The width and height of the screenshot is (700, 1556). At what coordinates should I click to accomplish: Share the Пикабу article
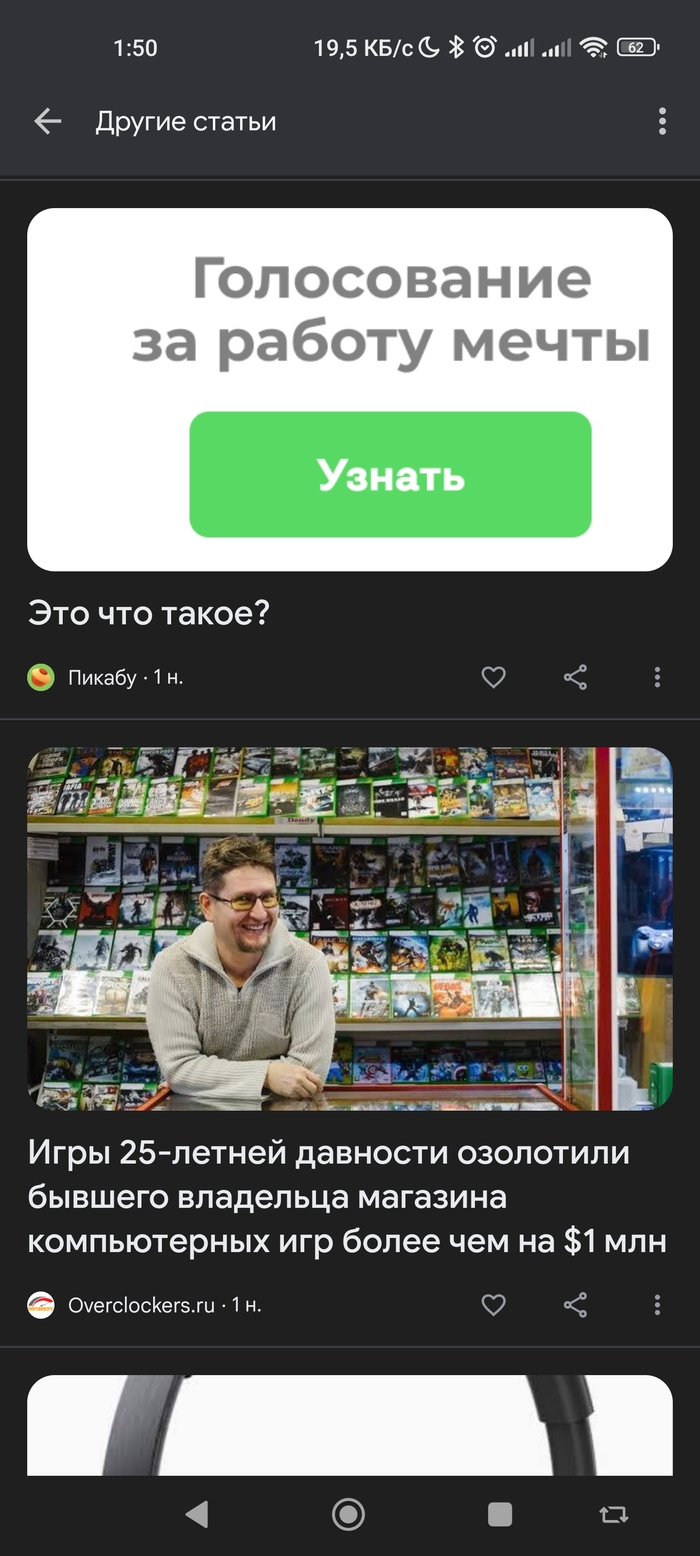575,677
